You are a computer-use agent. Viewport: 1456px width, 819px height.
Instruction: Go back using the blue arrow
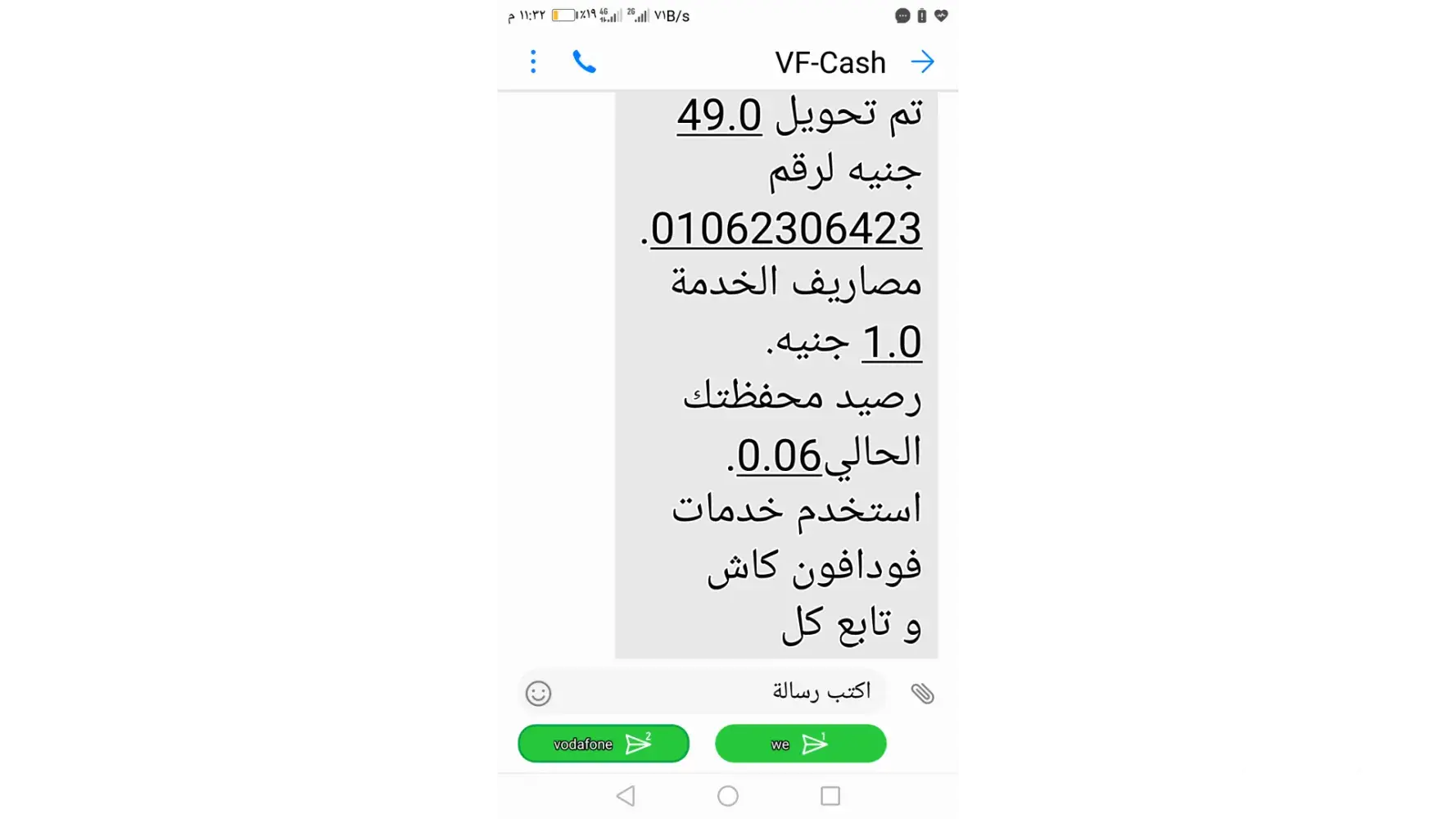coord(923,61)
